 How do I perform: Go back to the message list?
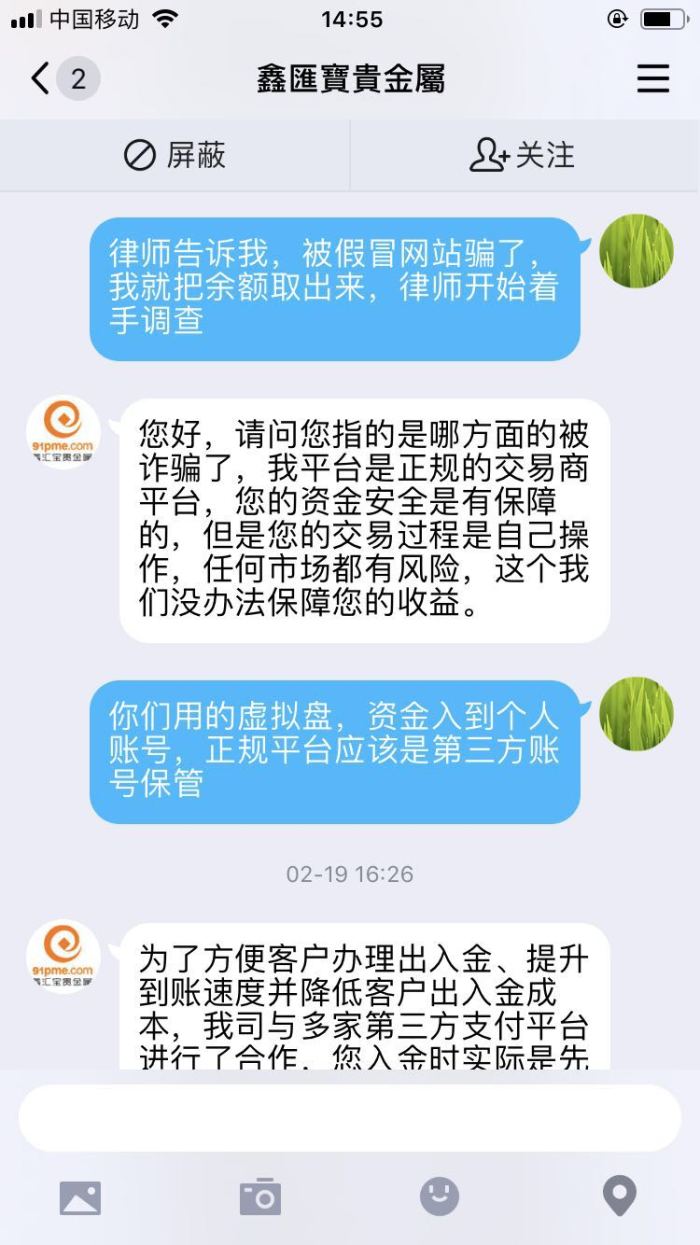42,79
